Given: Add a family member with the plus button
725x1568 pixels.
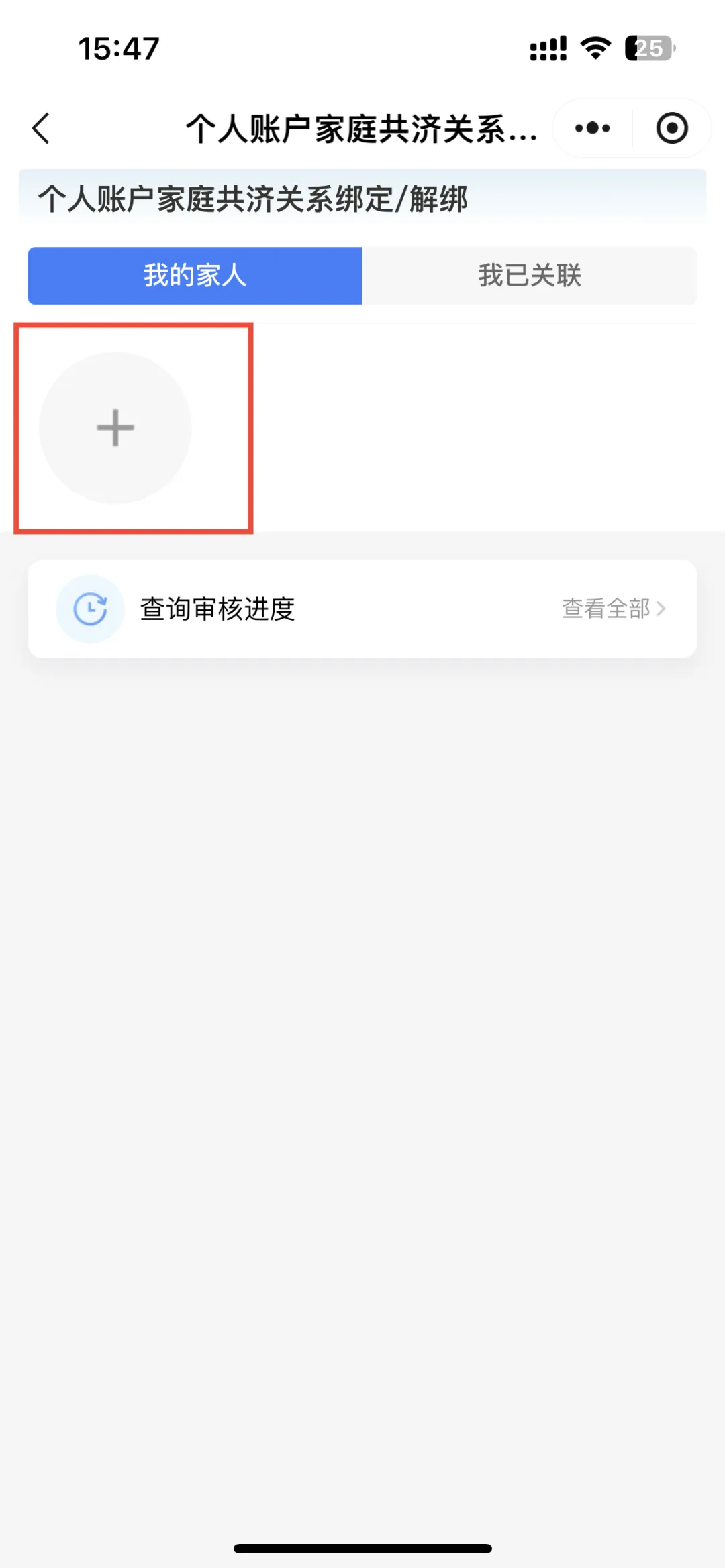Looking at the screenshot, I should click(x=115, y=428).
